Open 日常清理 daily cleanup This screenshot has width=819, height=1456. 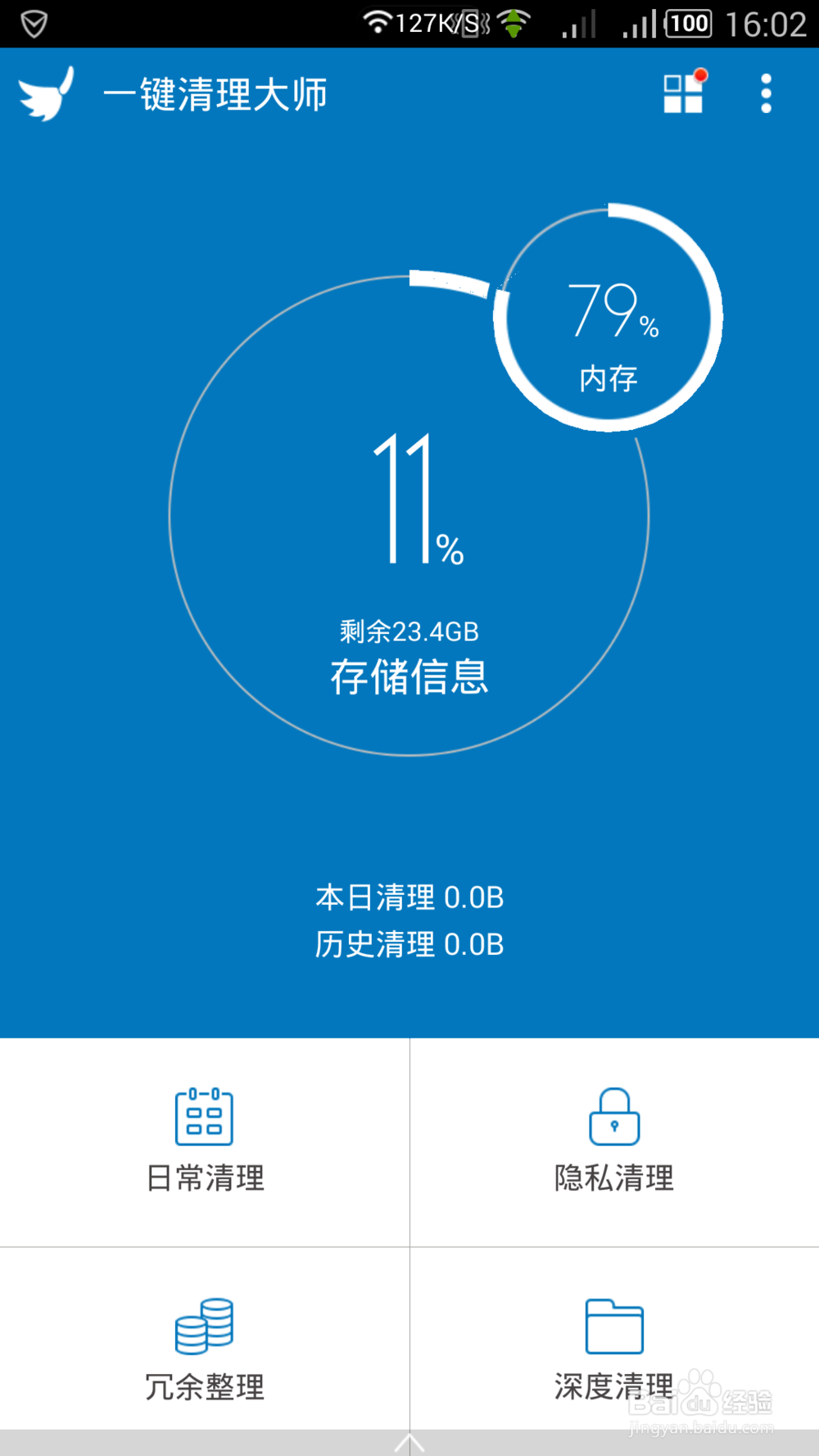click(x=205, y=1142)
